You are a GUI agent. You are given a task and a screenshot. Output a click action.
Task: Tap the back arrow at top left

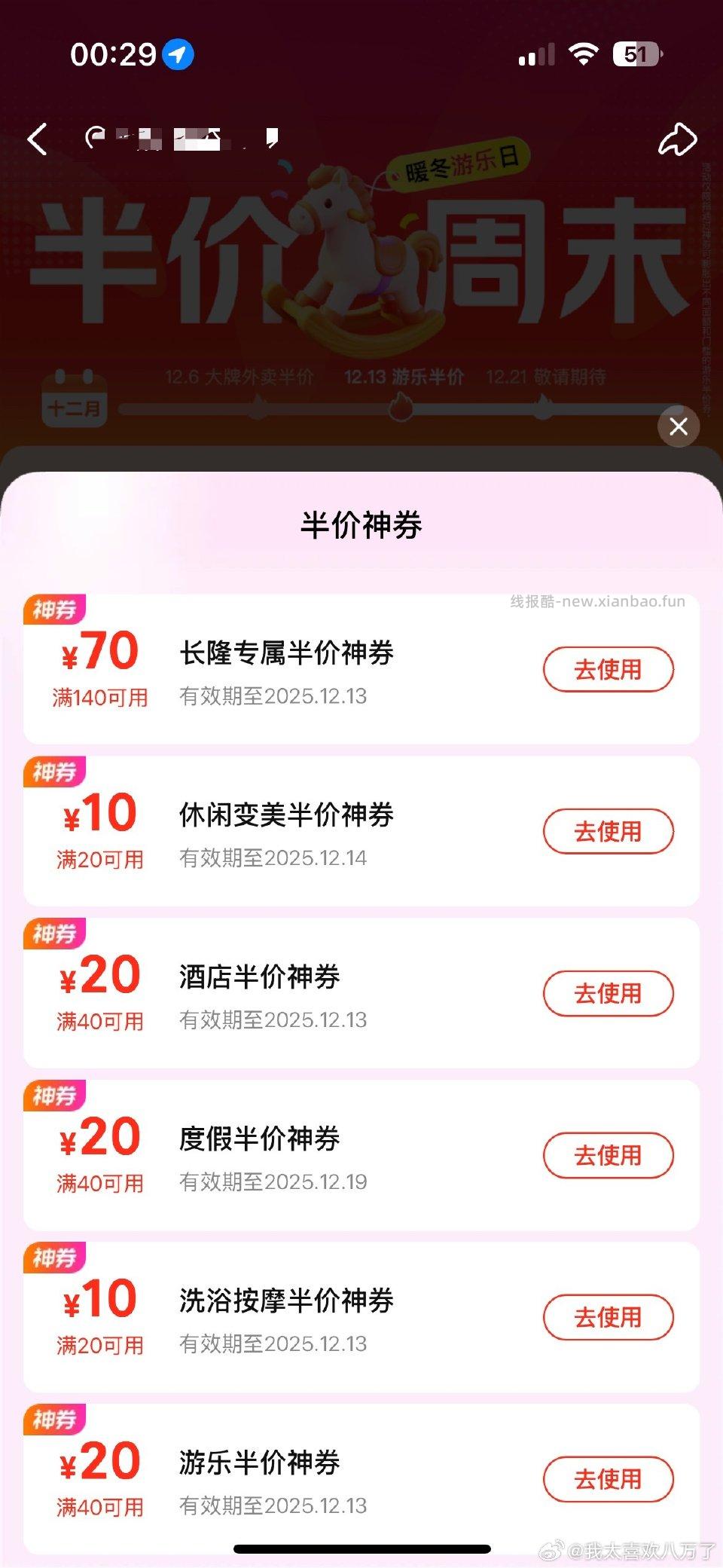tap(39, 139)
